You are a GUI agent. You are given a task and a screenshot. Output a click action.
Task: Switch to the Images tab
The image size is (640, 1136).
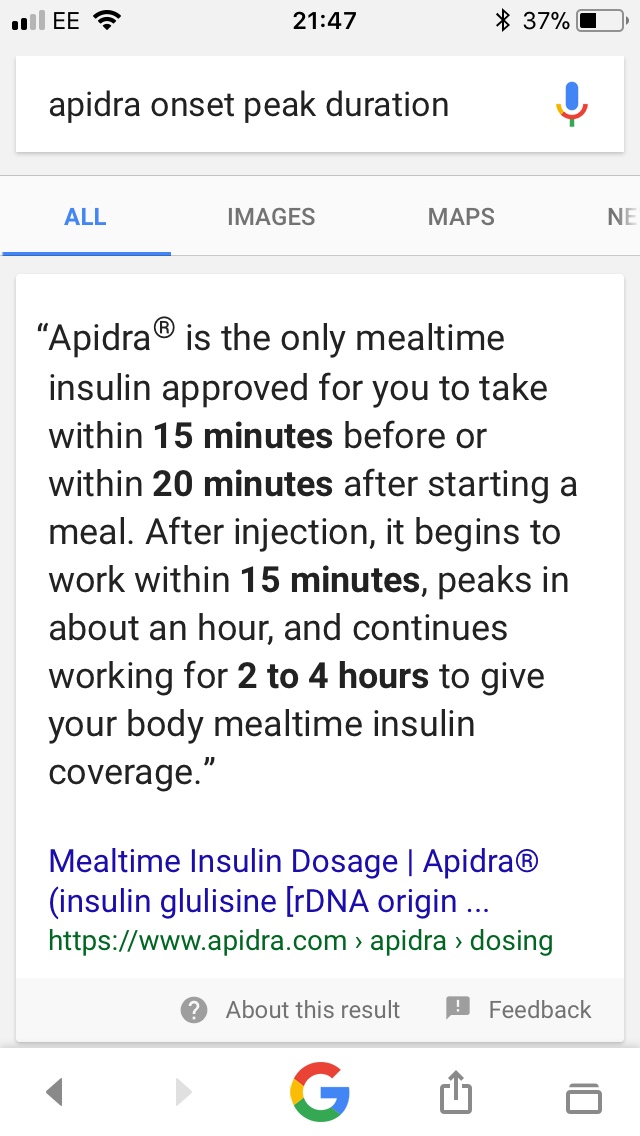(x=271, y=217)
